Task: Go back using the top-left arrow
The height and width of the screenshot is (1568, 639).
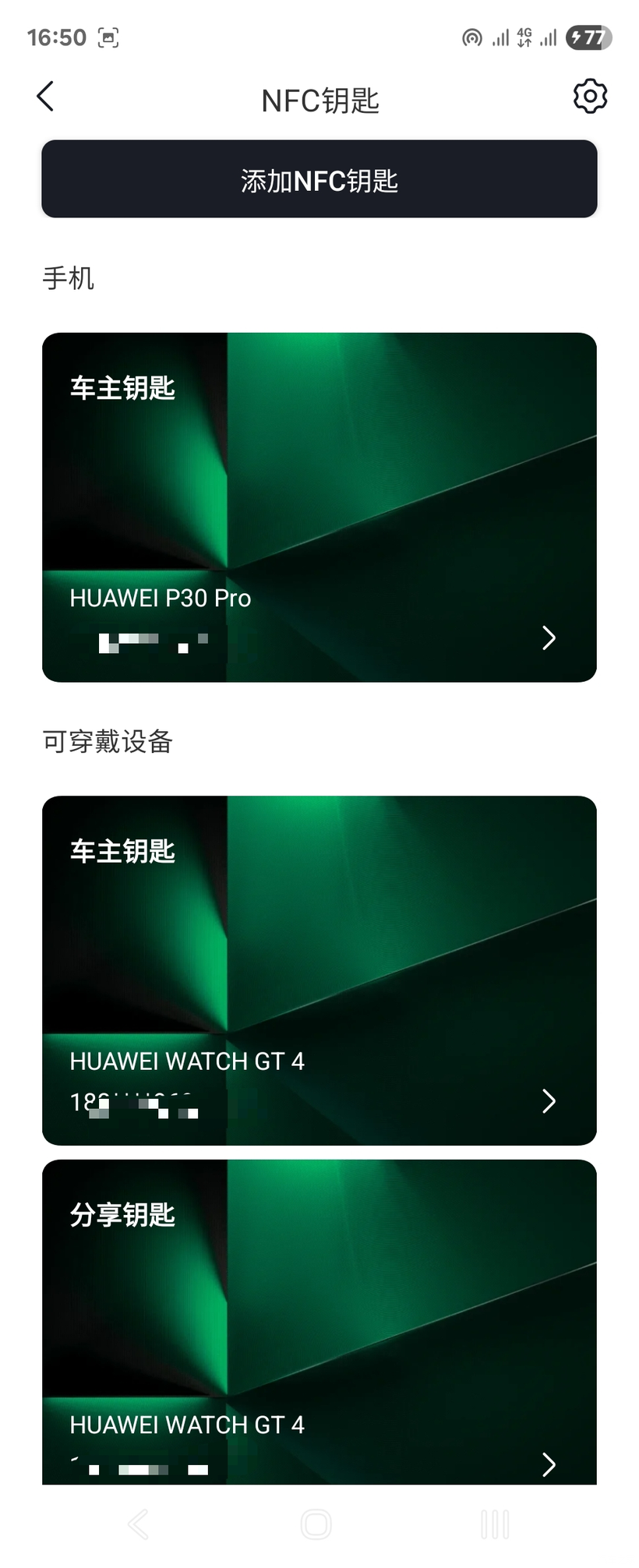Action: click(x=45, y=97)
